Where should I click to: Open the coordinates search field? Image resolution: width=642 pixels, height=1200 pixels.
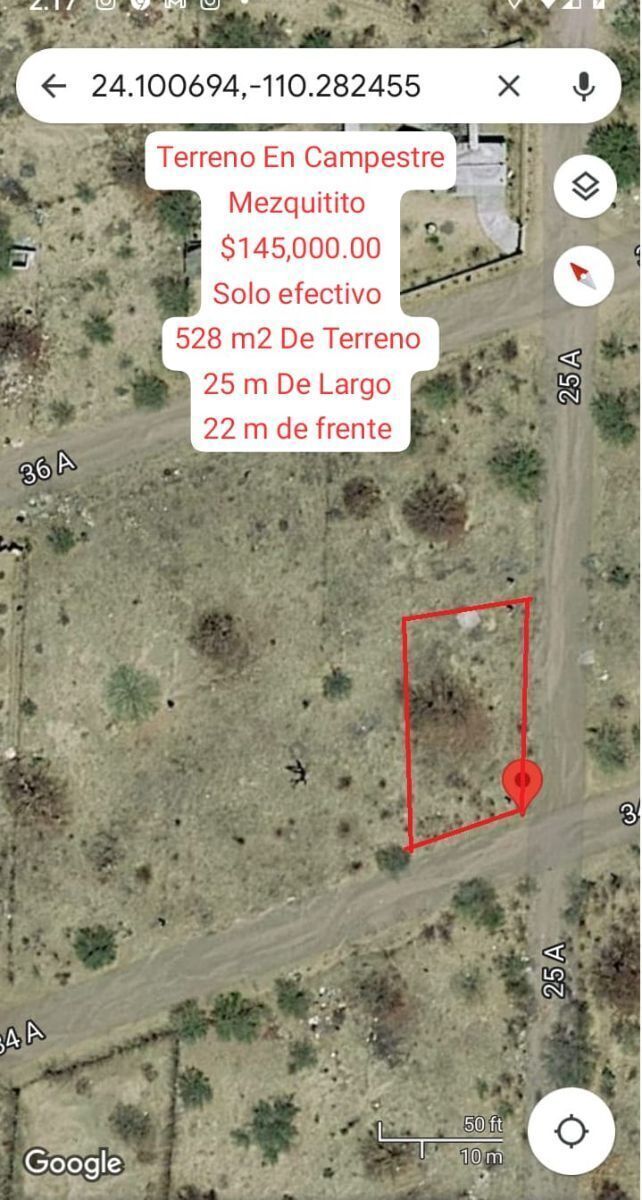pyautogui.click(x=255, y=86)
